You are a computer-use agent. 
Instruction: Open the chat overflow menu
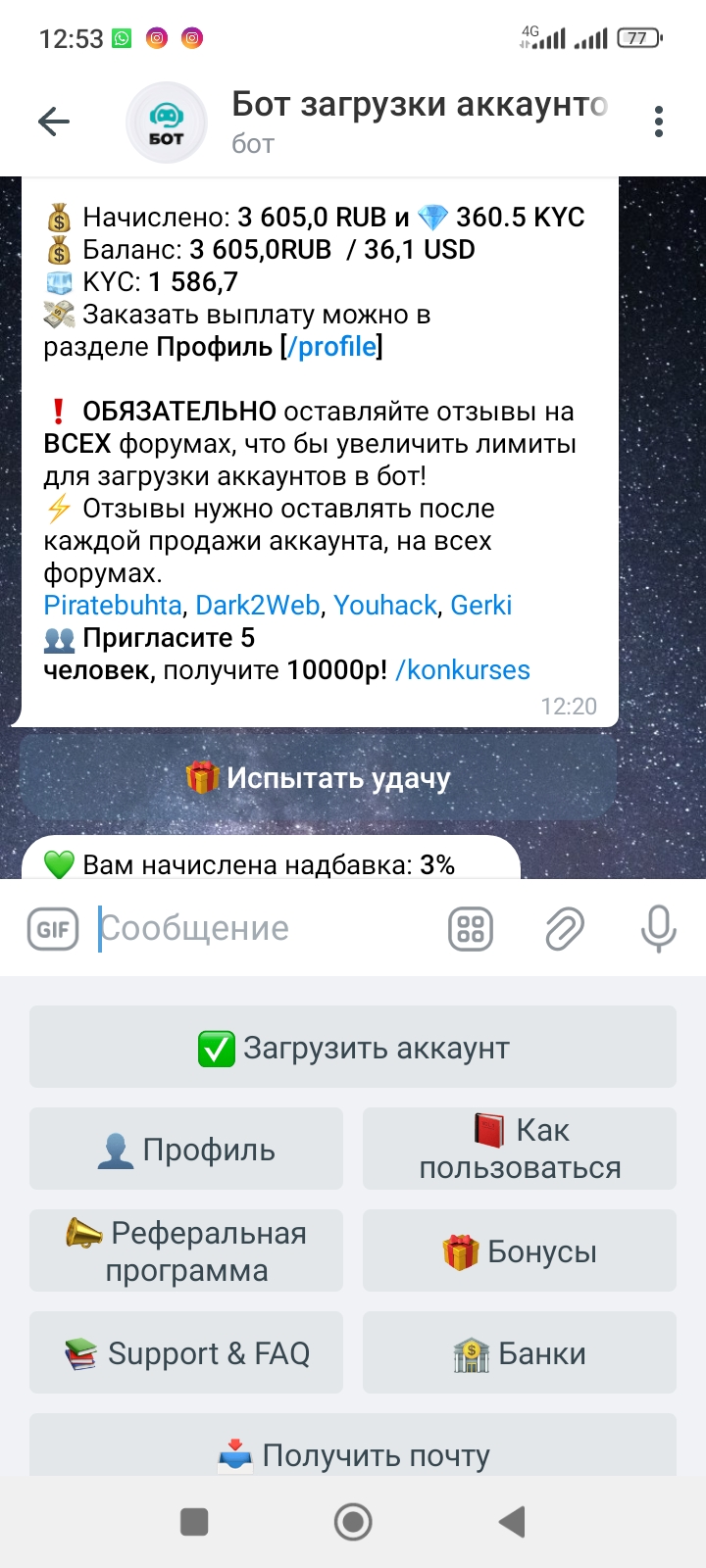click(658, 122)
